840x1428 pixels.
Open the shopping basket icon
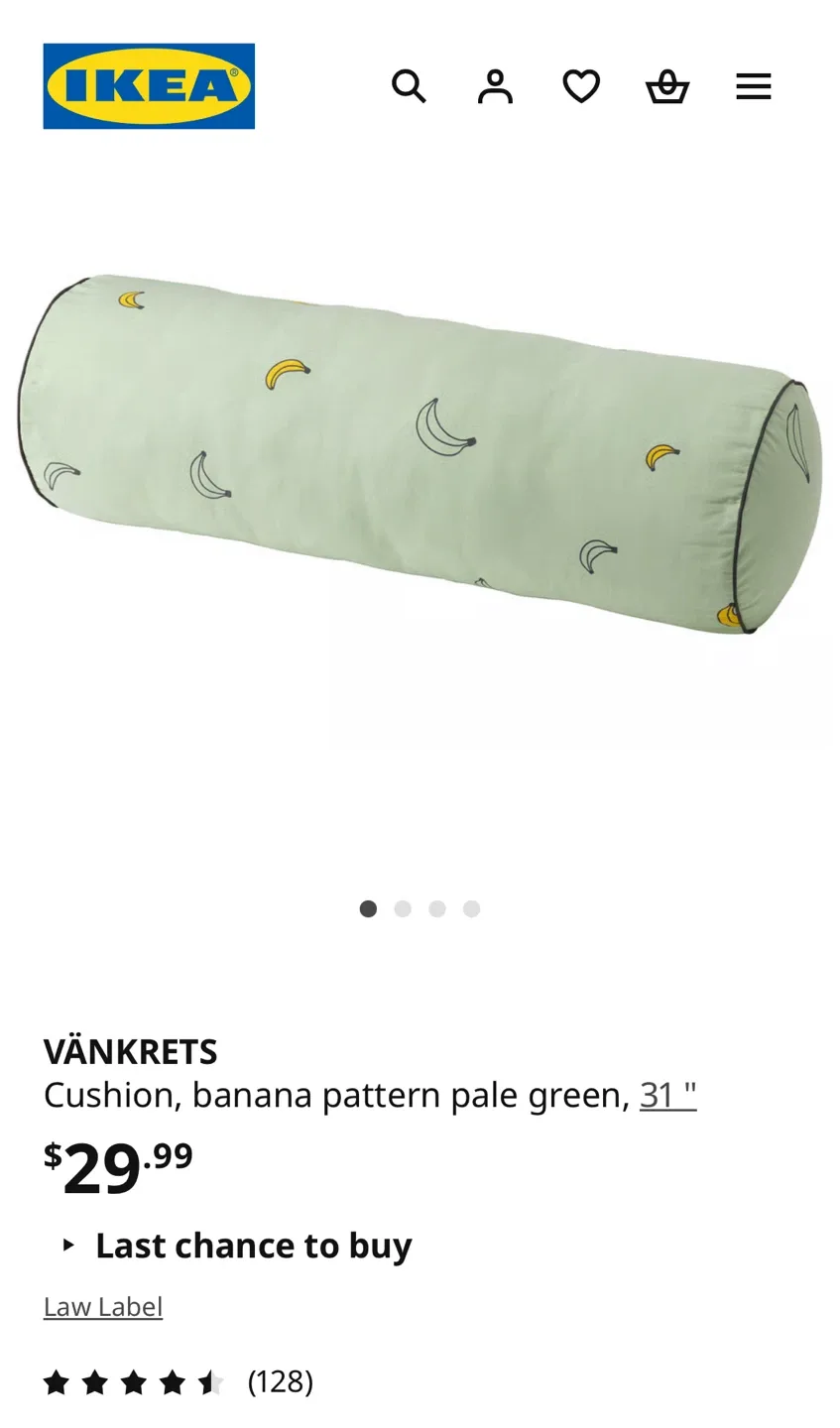666,86
